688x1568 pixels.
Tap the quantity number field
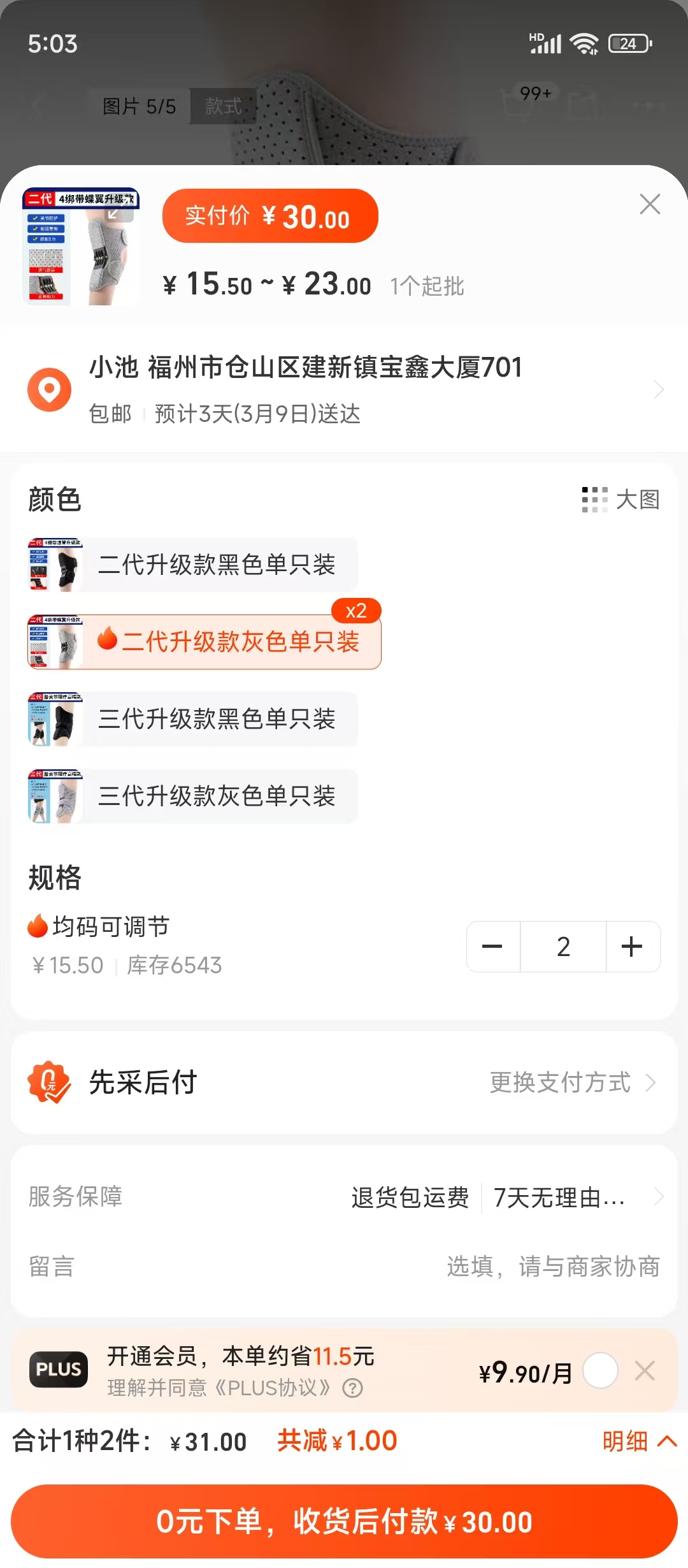(x=563, y=947)
